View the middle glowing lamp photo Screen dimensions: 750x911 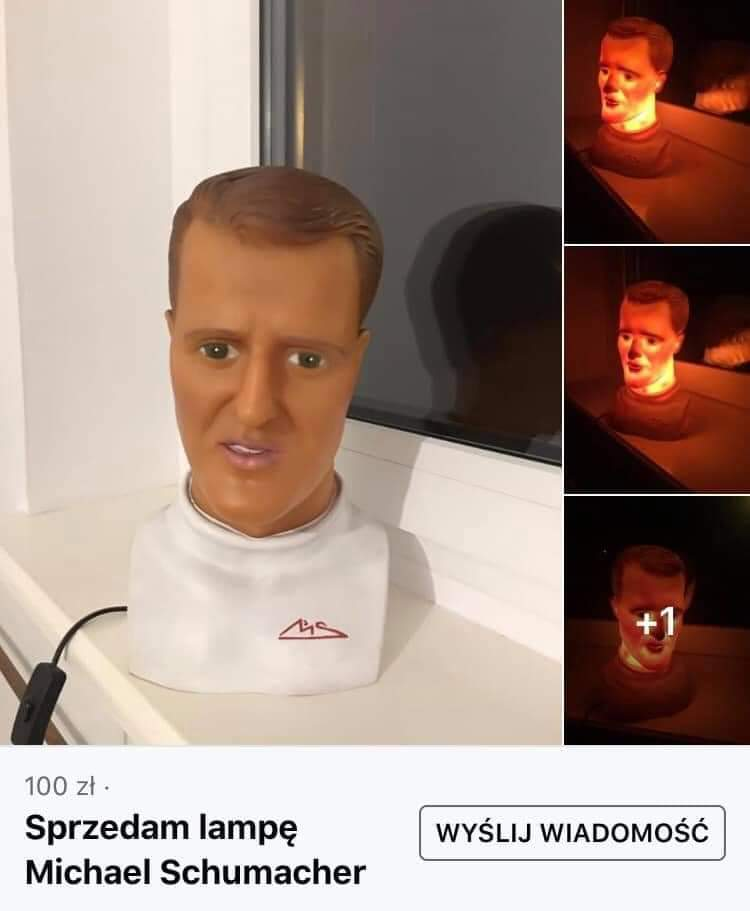pos(657,369)
